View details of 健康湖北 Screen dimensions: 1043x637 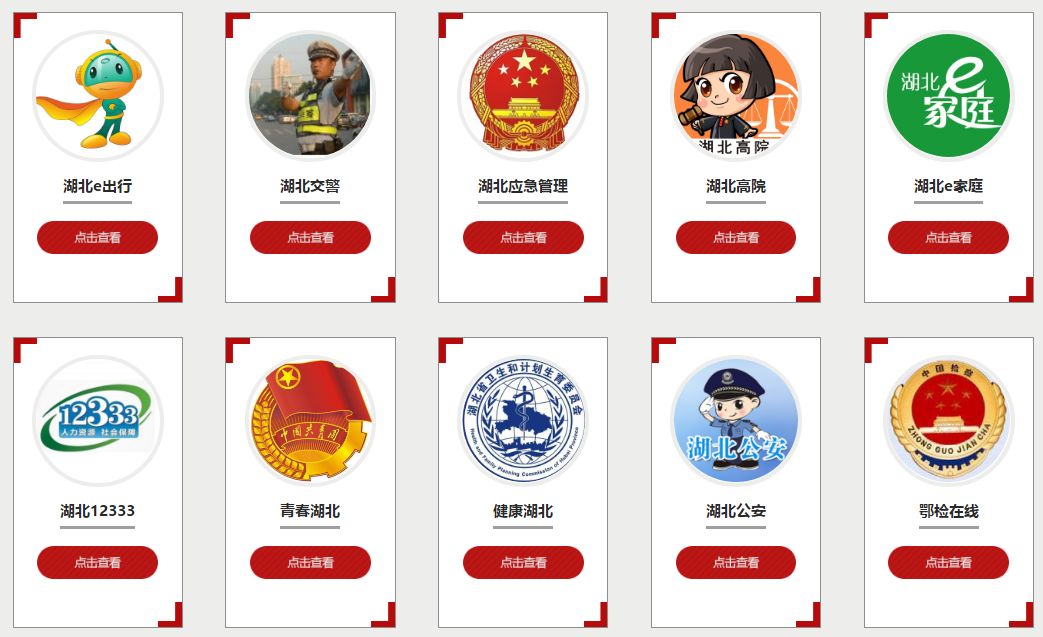click(x=523, y=562)
